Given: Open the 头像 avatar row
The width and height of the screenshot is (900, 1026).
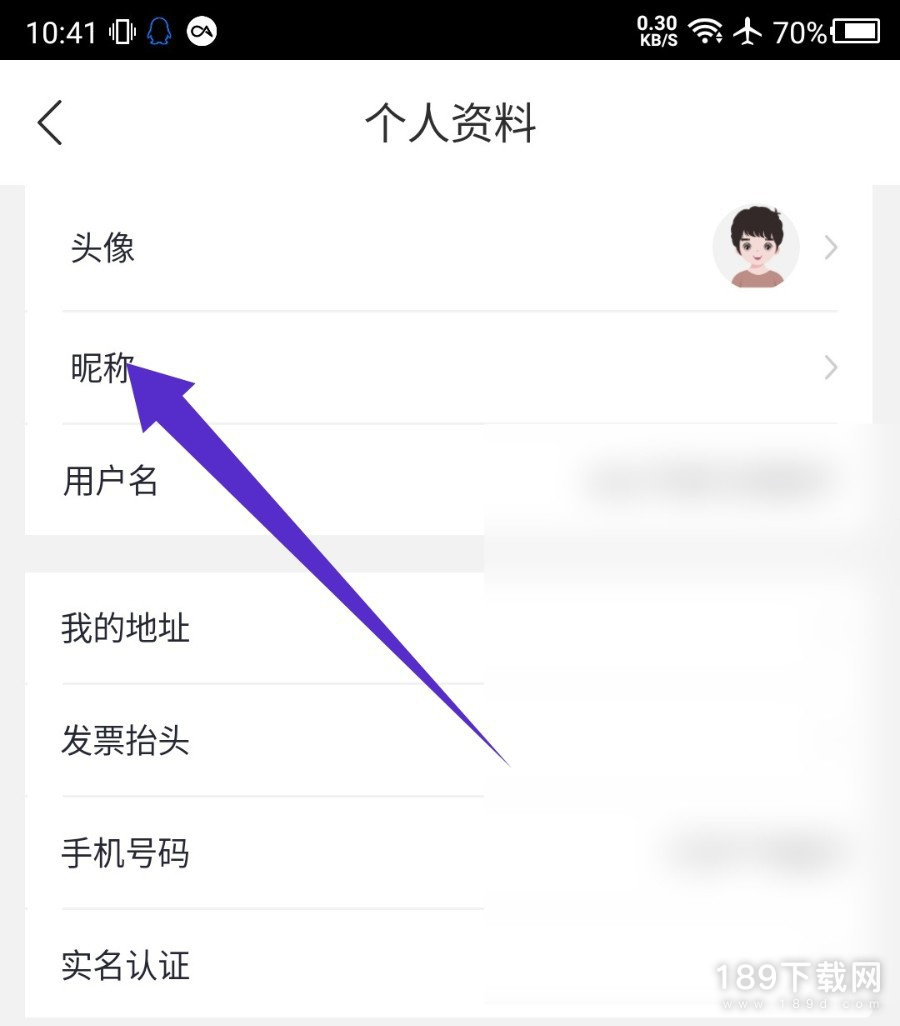Looking at the screenshot, I should [x=448, y=248].
